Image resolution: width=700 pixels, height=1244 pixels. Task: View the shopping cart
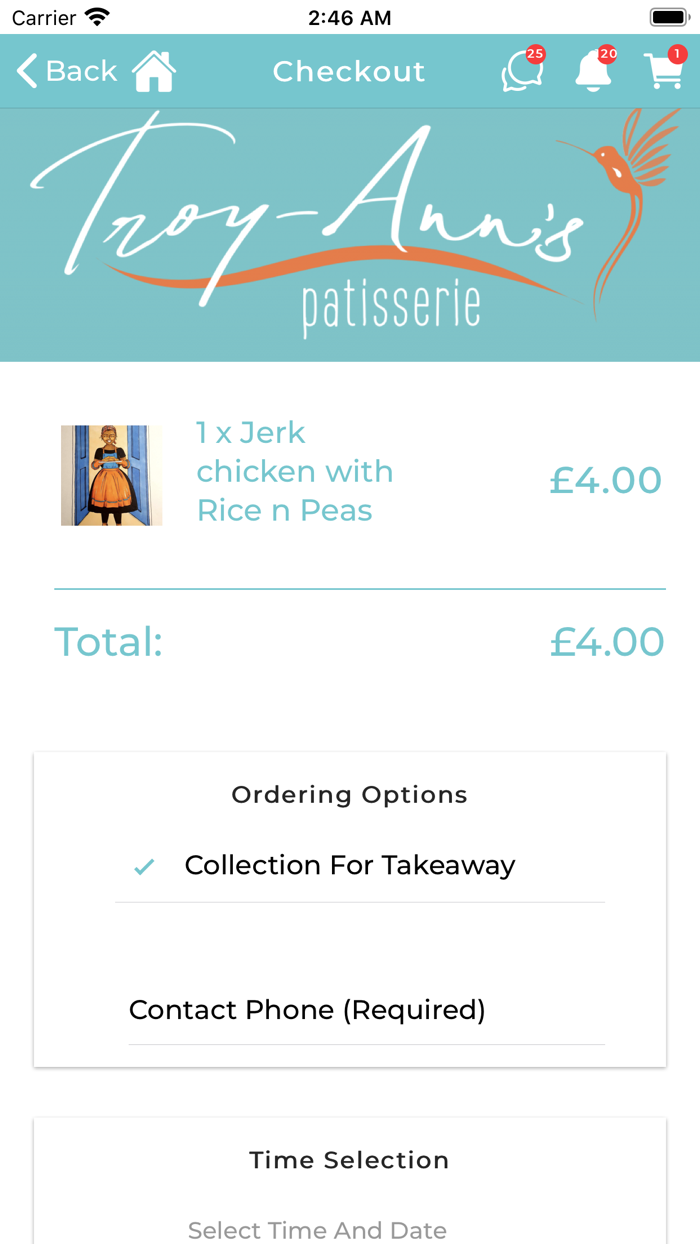click(664, 71)
